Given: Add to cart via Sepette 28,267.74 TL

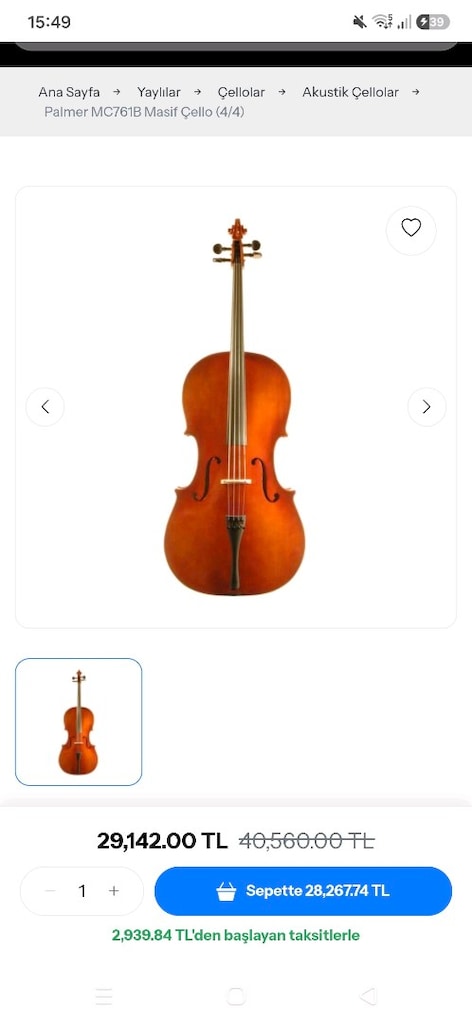Looking at the screenshot, I should [303, 891].
